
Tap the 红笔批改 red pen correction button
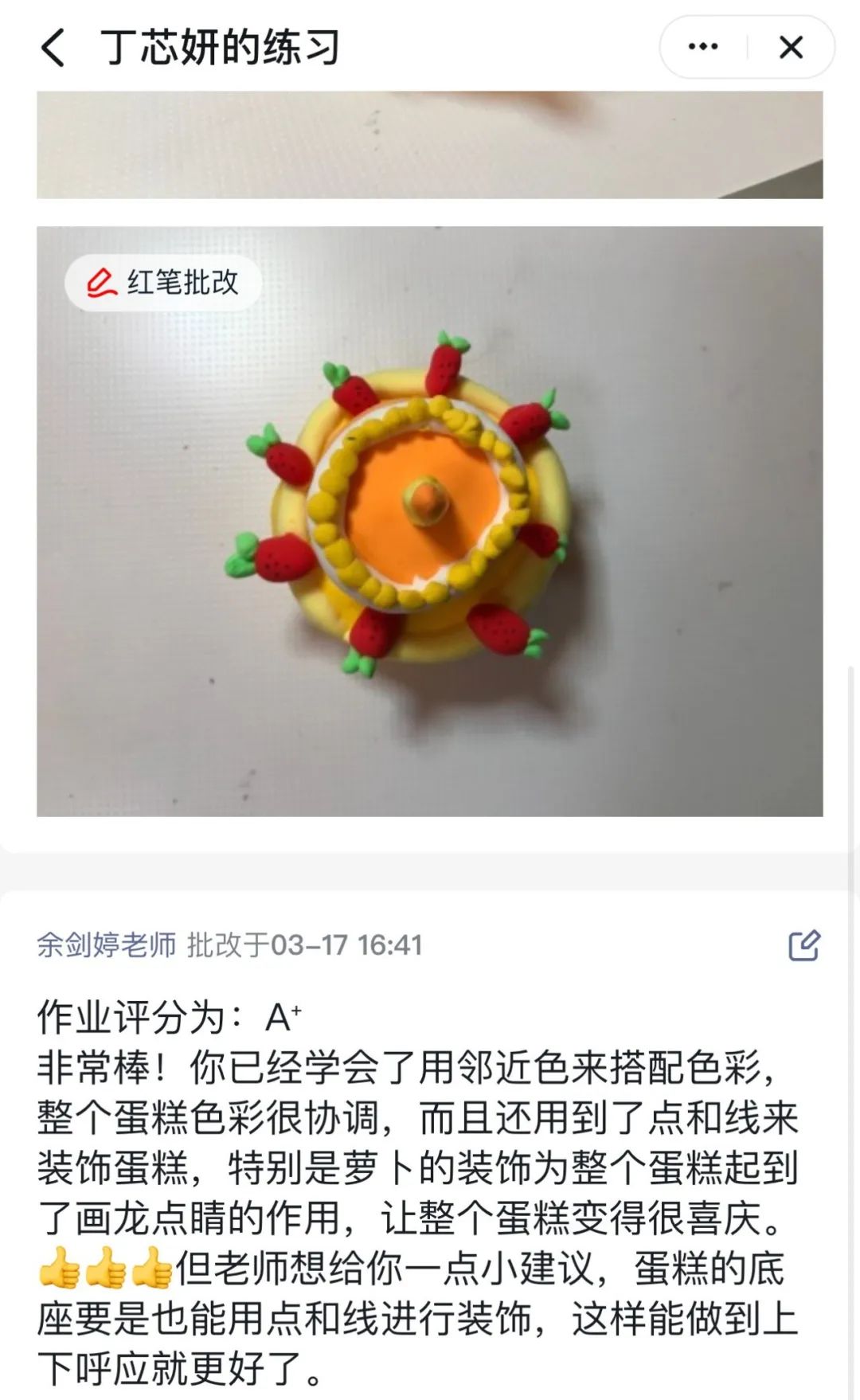coord(163,283)
